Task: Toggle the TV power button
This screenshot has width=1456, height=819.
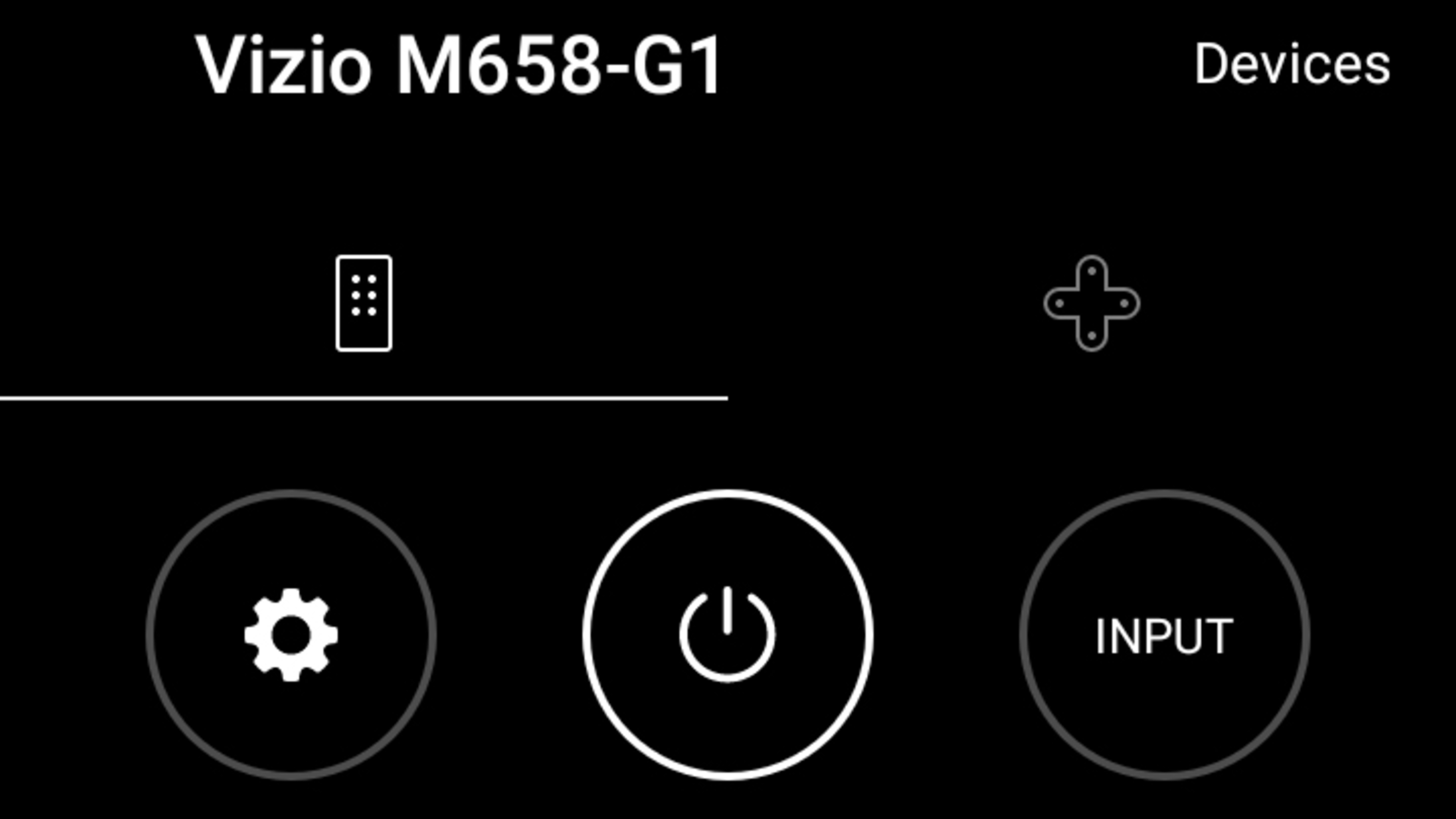Action: point(728,635)
